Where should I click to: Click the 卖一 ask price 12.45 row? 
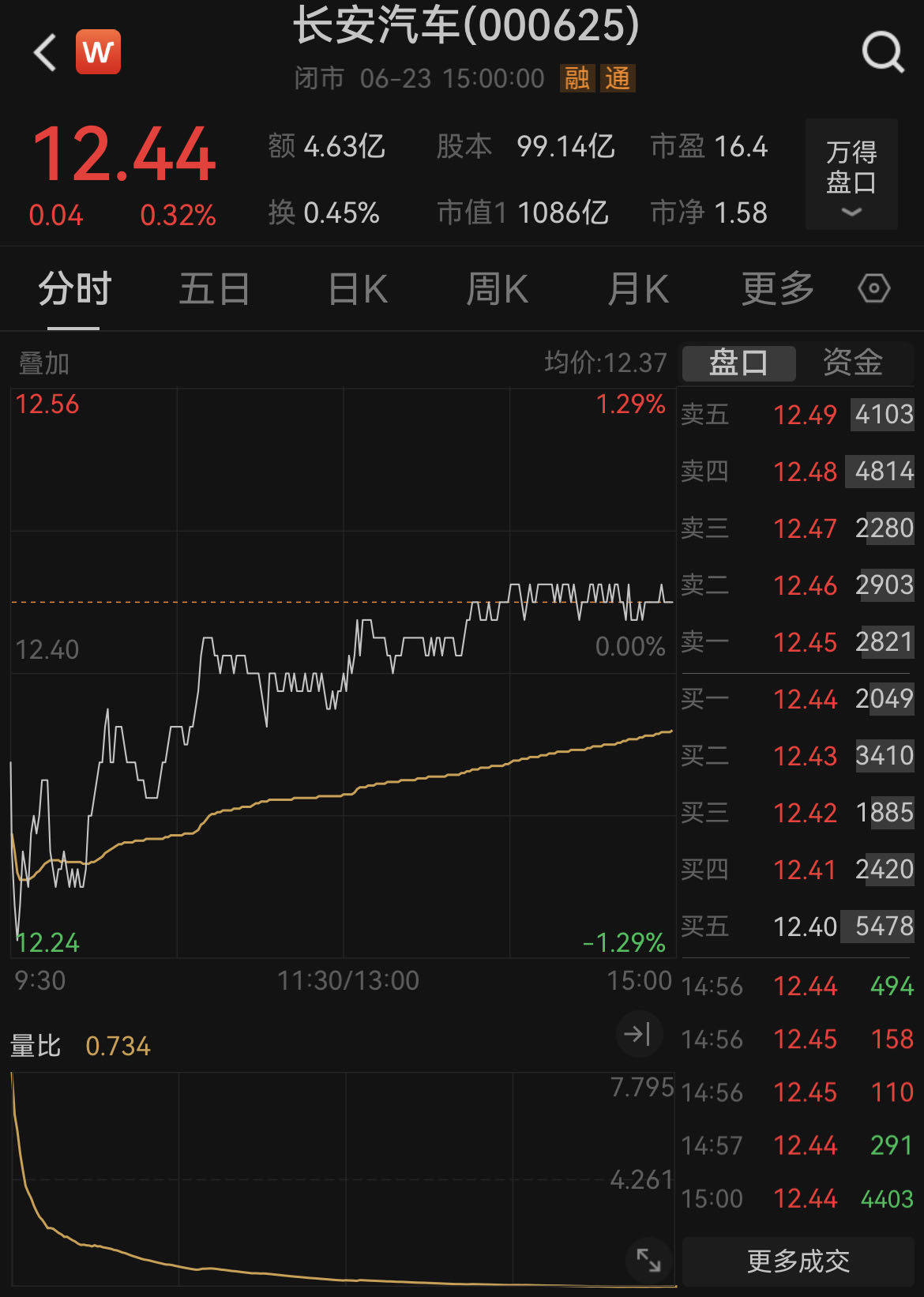click(x=798, y=642)
